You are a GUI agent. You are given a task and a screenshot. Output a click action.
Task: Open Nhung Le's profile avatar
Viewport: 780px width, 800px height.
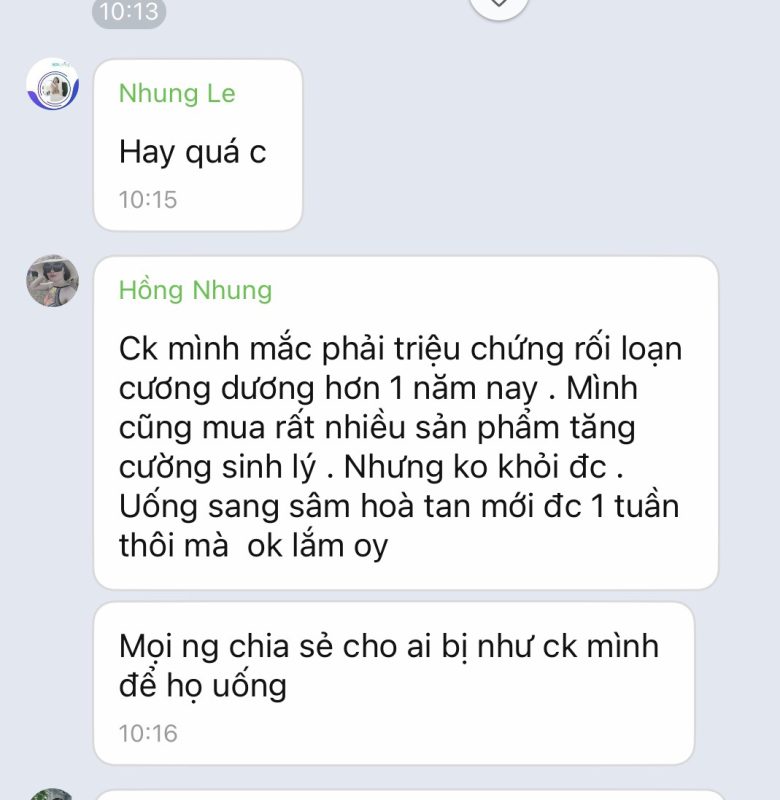[52, 84]
